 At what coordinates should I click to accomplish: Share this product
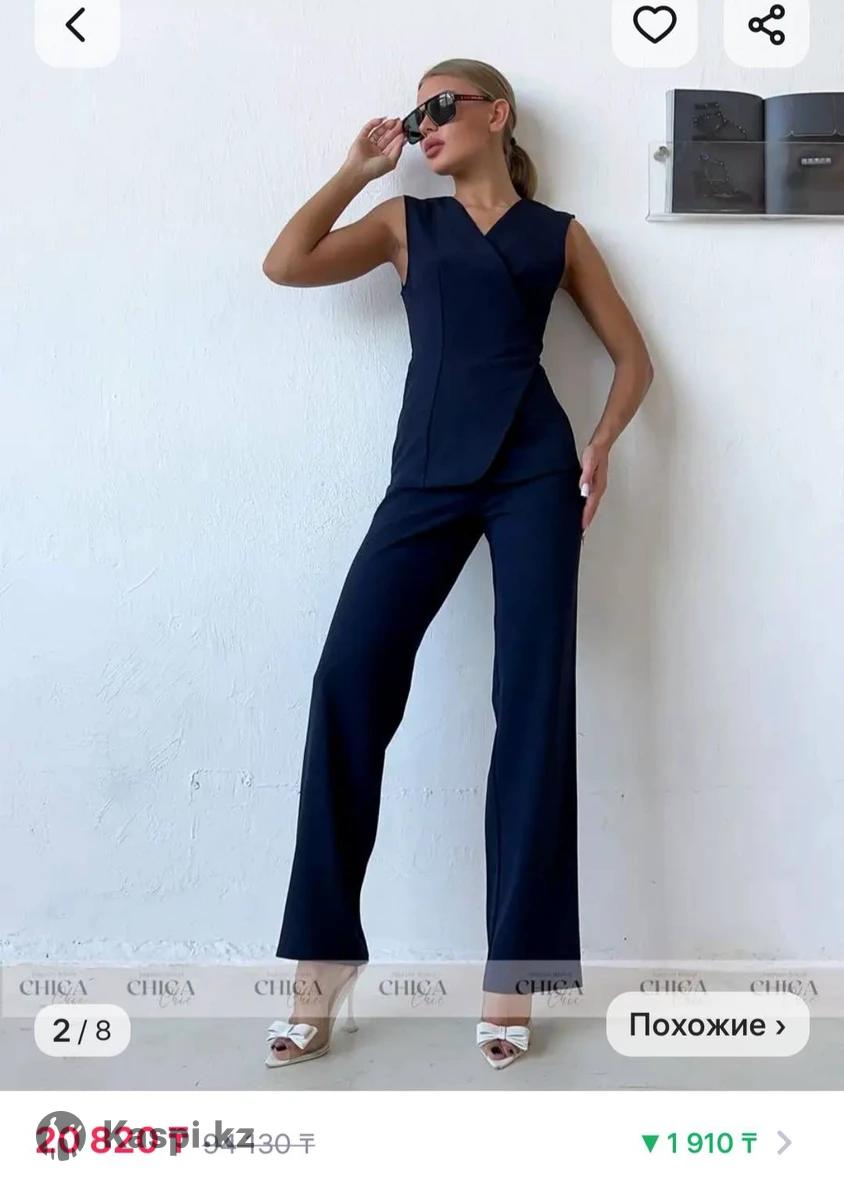[x=766, y=26]
